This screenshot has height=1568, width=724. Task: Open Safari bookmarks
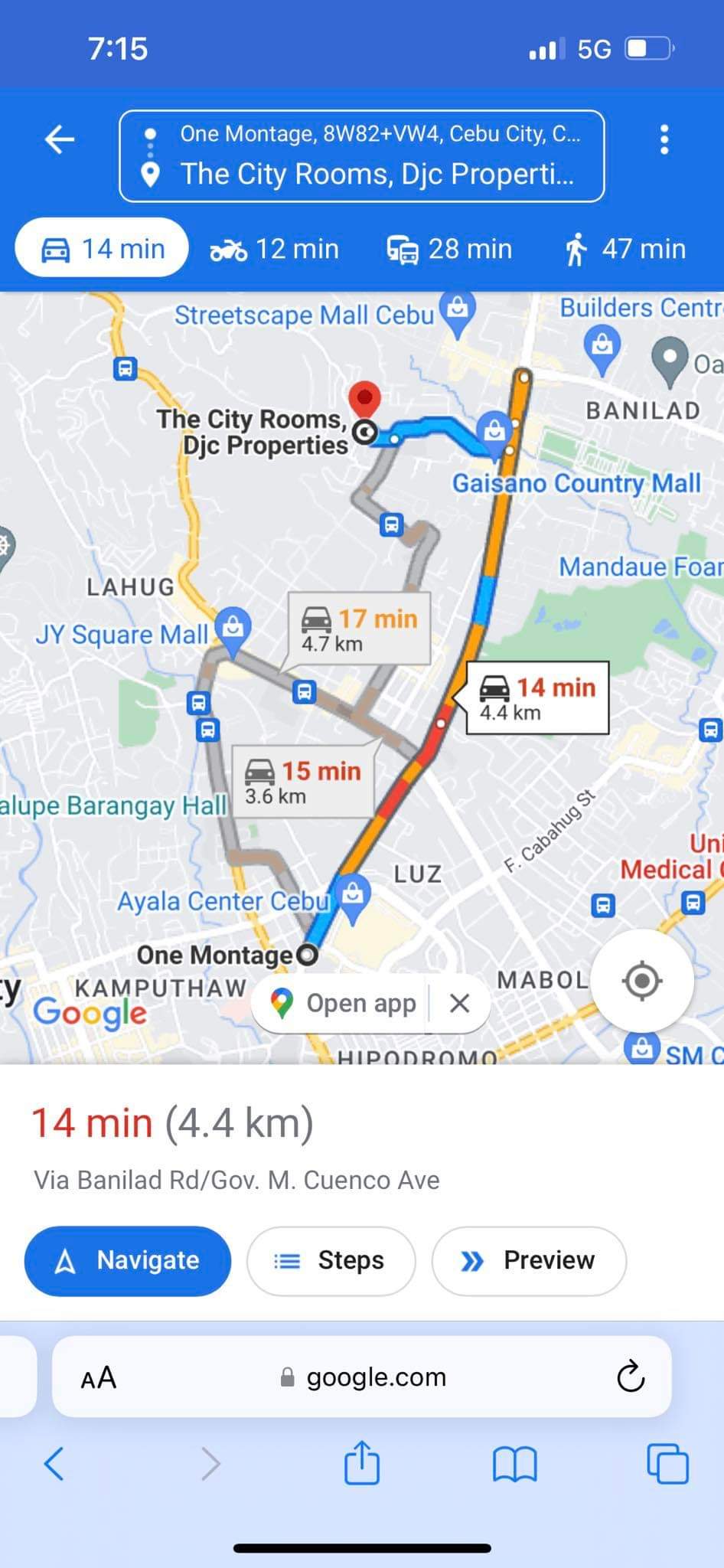(515, 1463)
